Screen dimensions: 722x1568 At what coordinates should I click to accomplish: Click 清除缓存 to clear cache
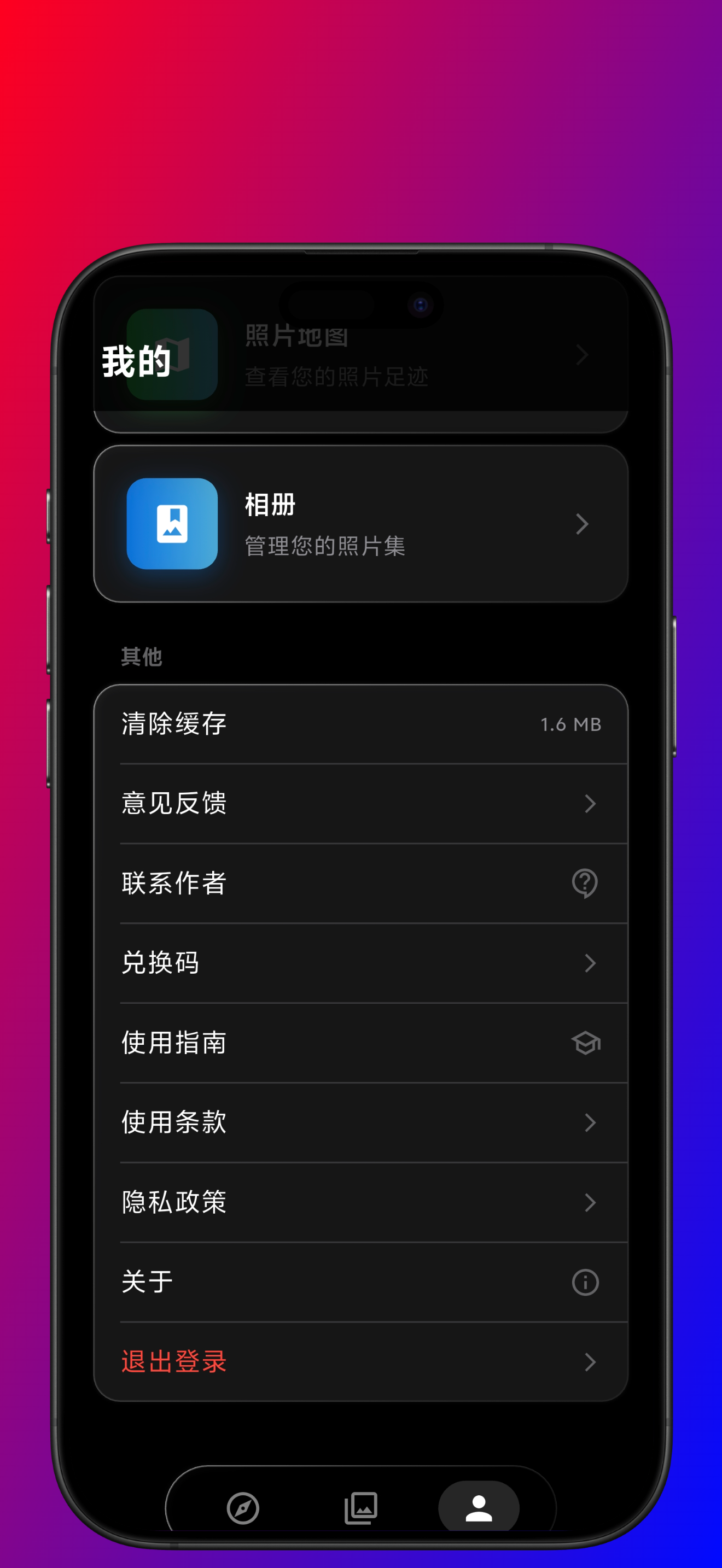(x=173, y=724)
